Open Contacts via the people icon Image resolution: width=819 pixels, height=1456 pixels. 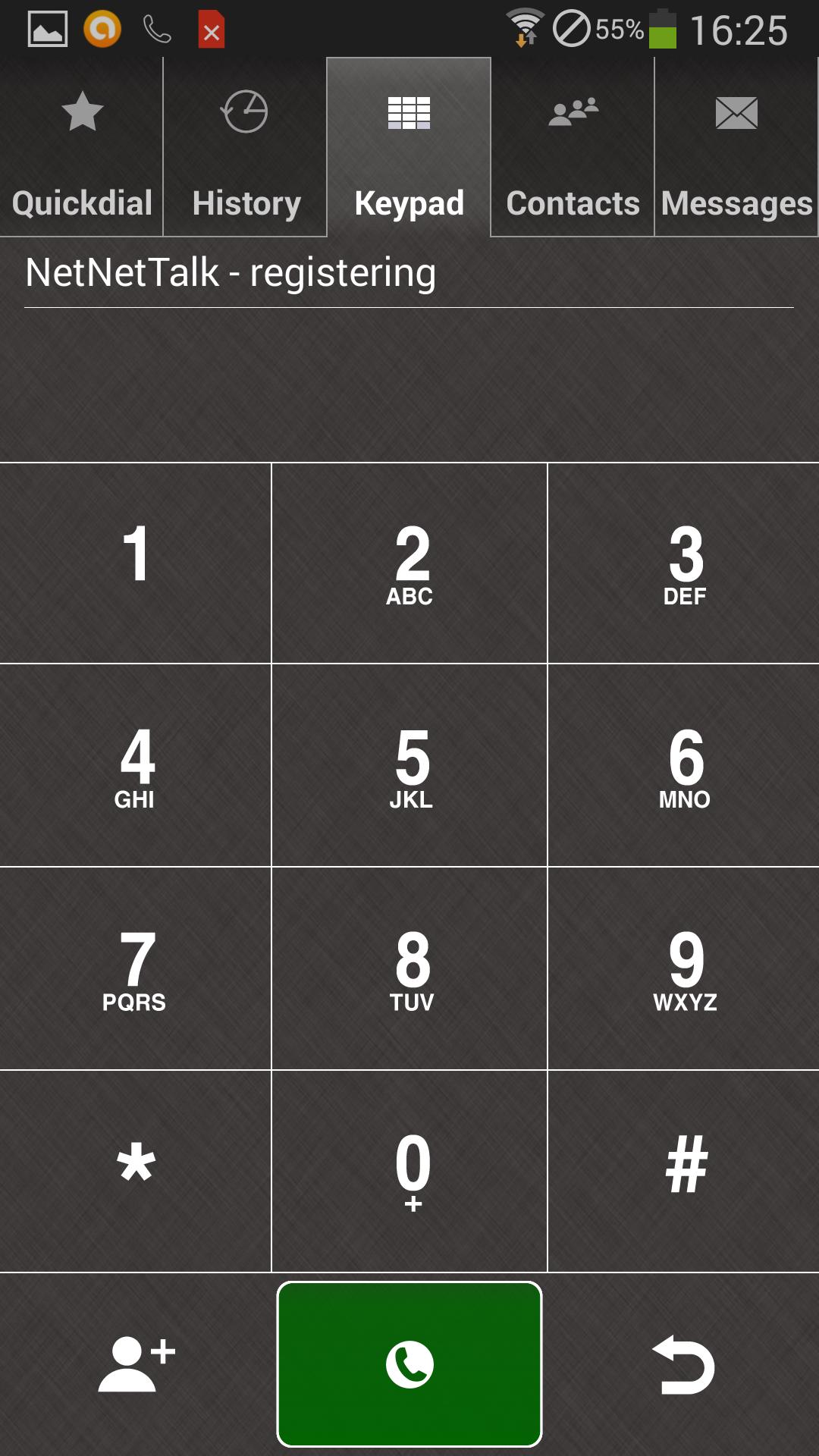pos(573,112)
